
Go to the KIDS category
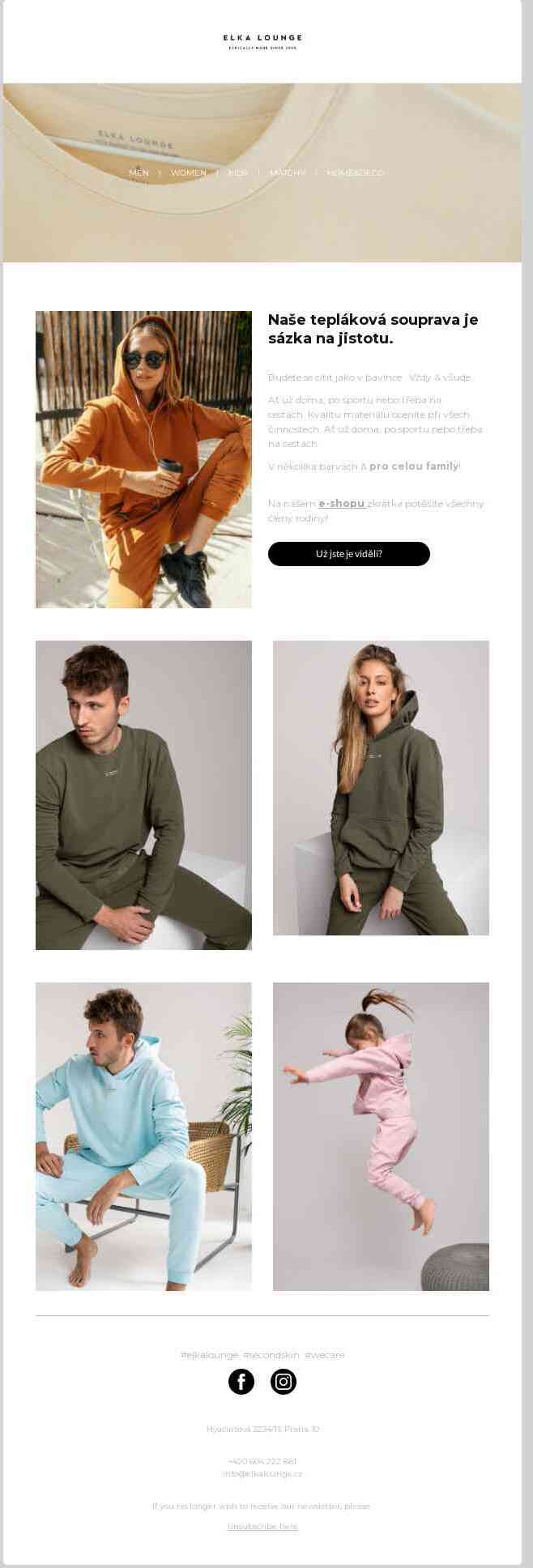(x=237, y=173)
